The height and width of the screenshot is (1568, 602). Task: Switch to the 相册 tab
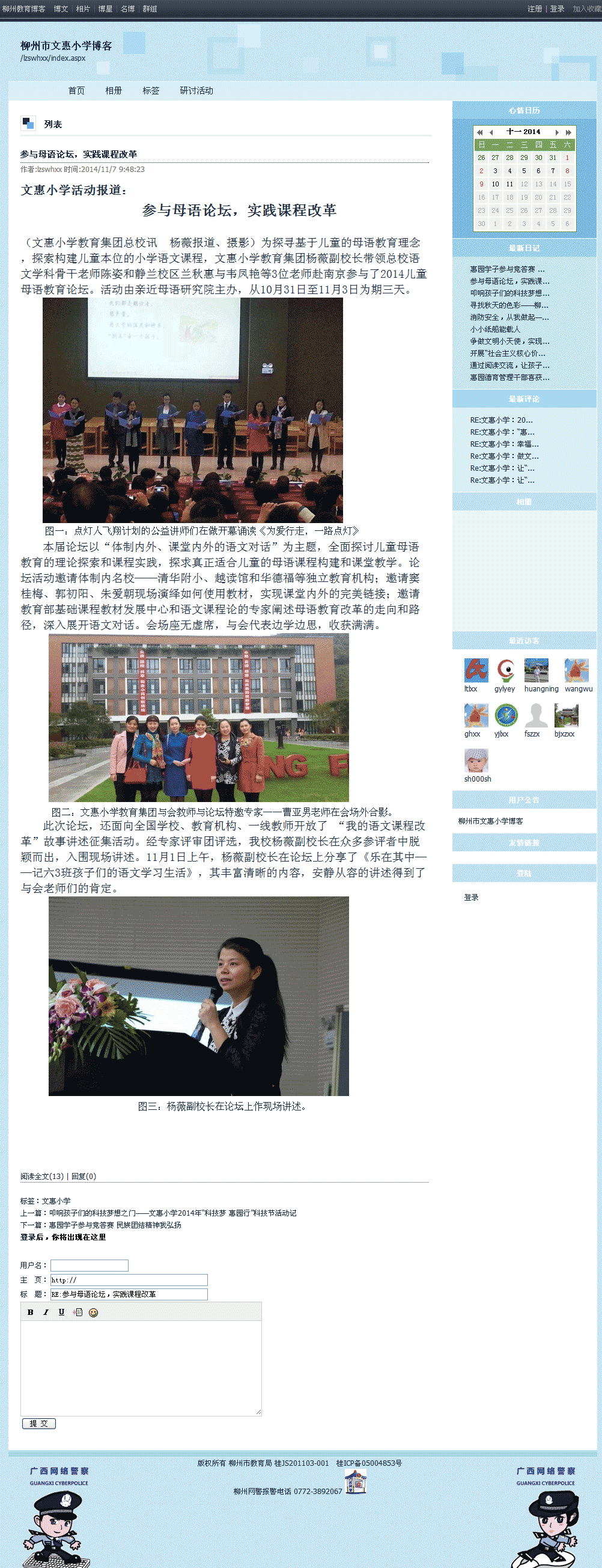(x=114, y=91)
